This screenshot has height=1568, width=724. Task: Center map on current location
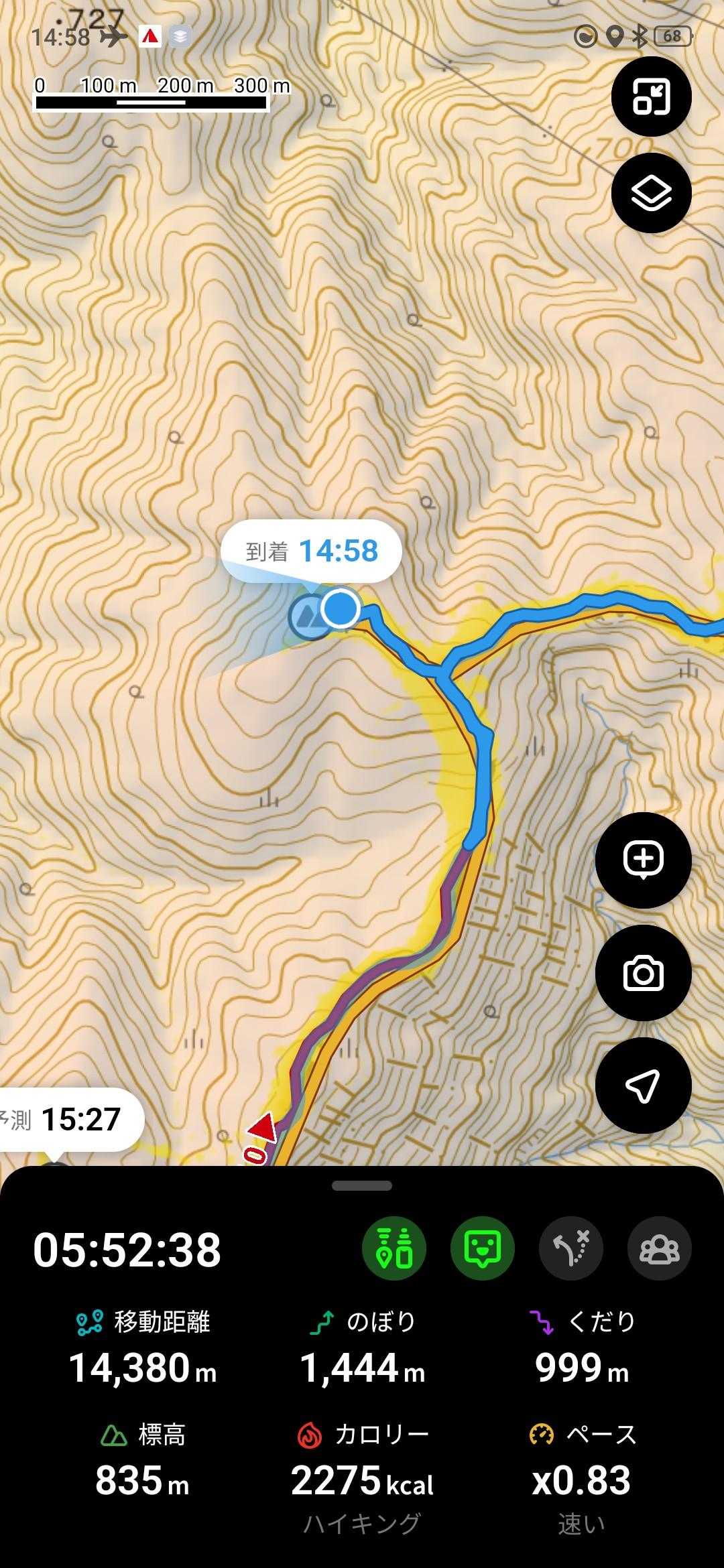click(x=643, y=1085)
